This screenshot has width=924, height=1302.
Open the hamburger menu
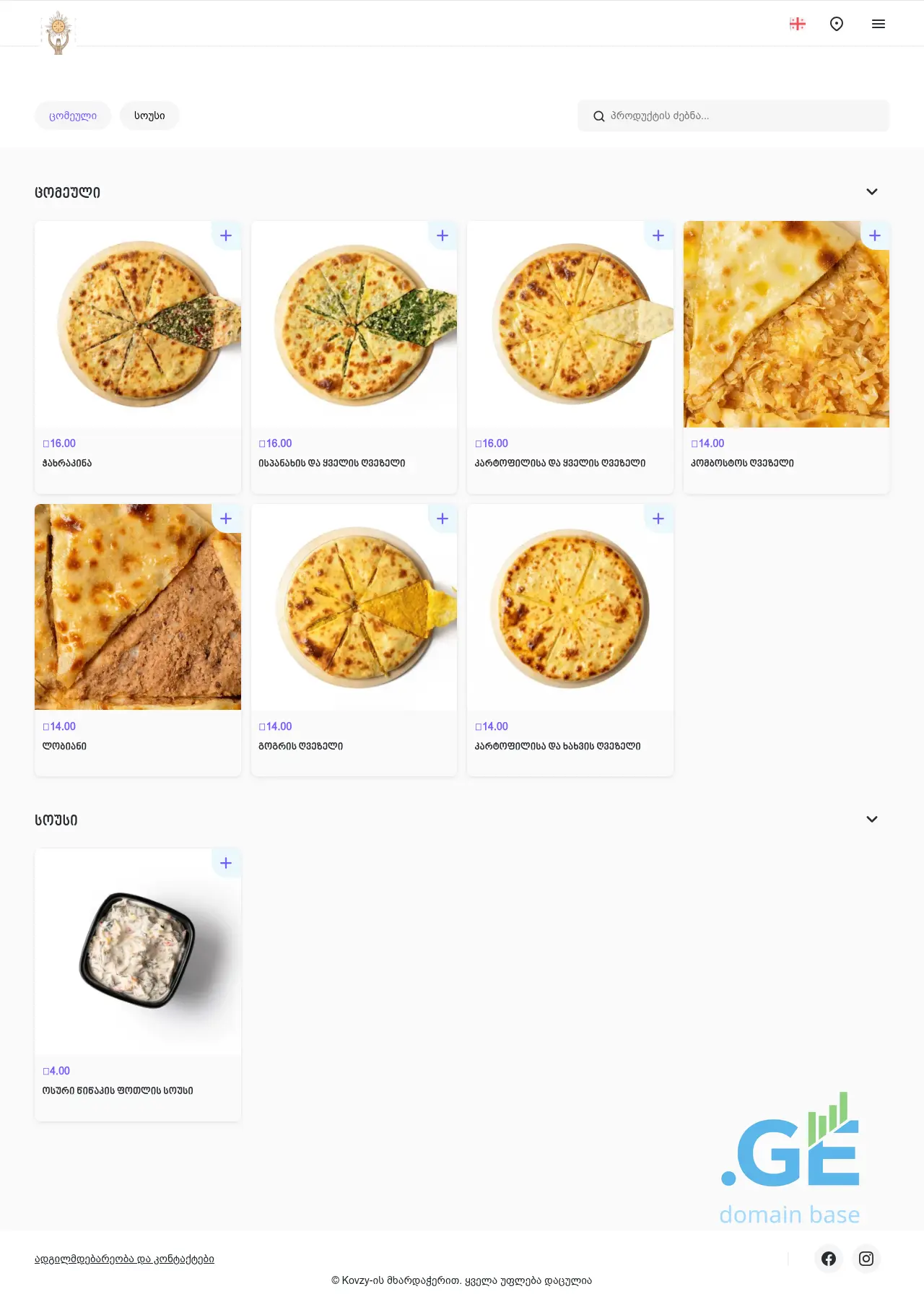[x=878, y=24]
